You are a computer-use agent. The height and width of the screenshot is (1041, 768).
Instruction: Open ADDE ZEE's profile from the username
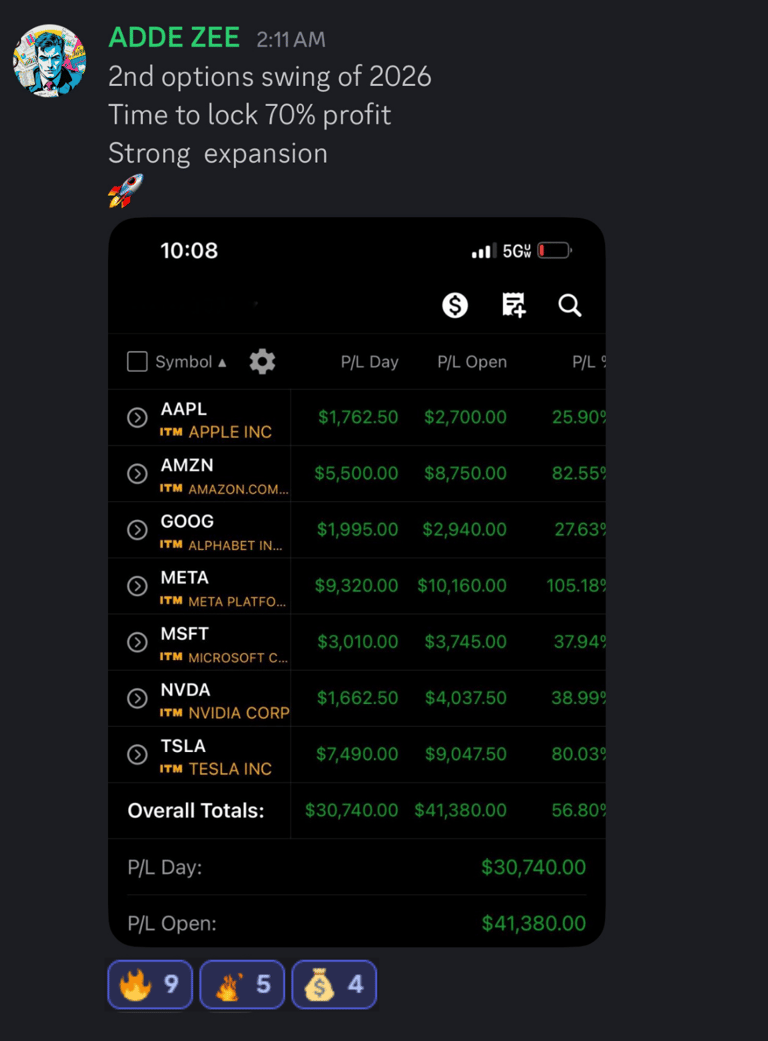pos(174,38)
